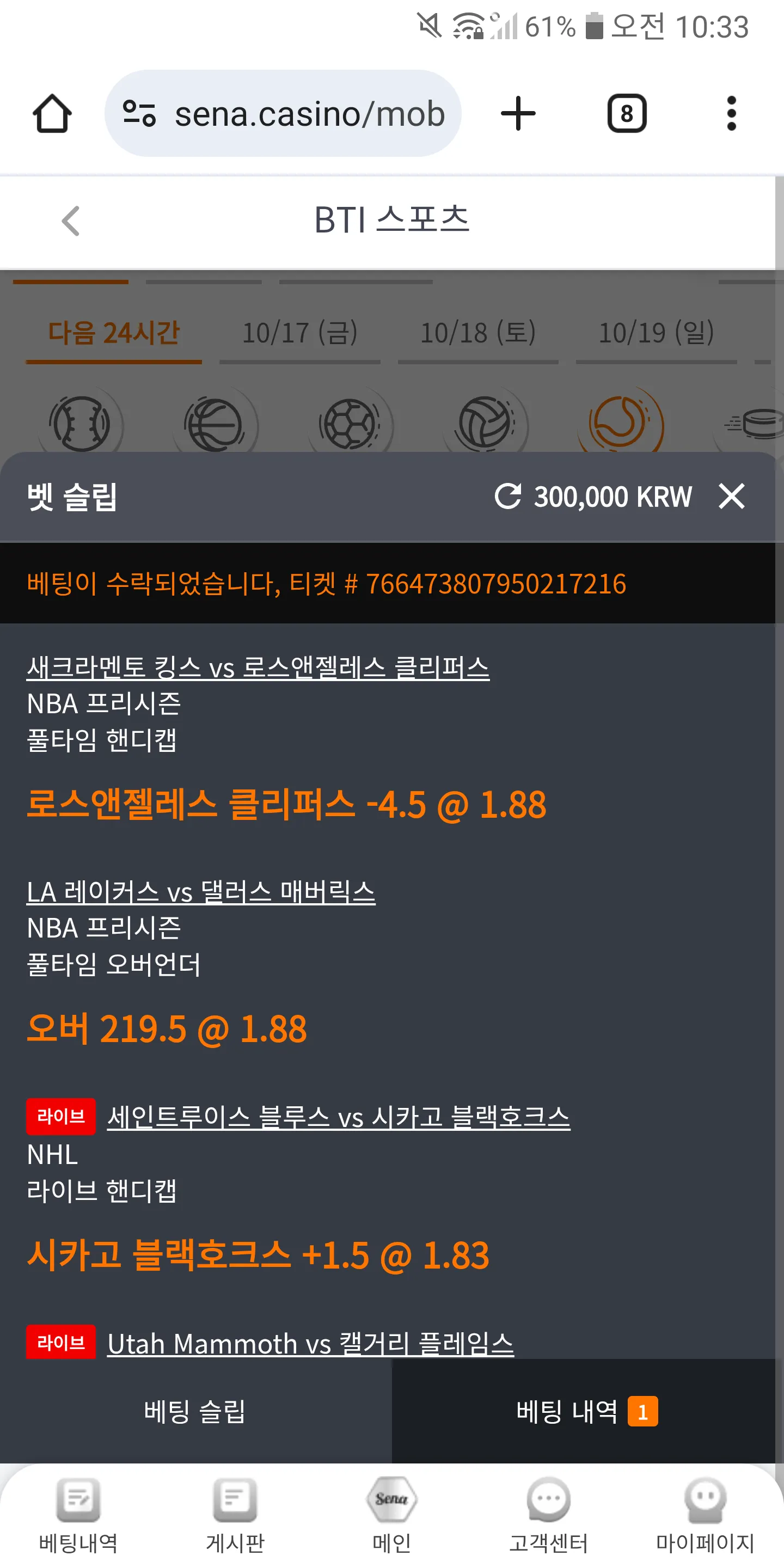
Task: Open a new browser tab
Action: [518, 114]
